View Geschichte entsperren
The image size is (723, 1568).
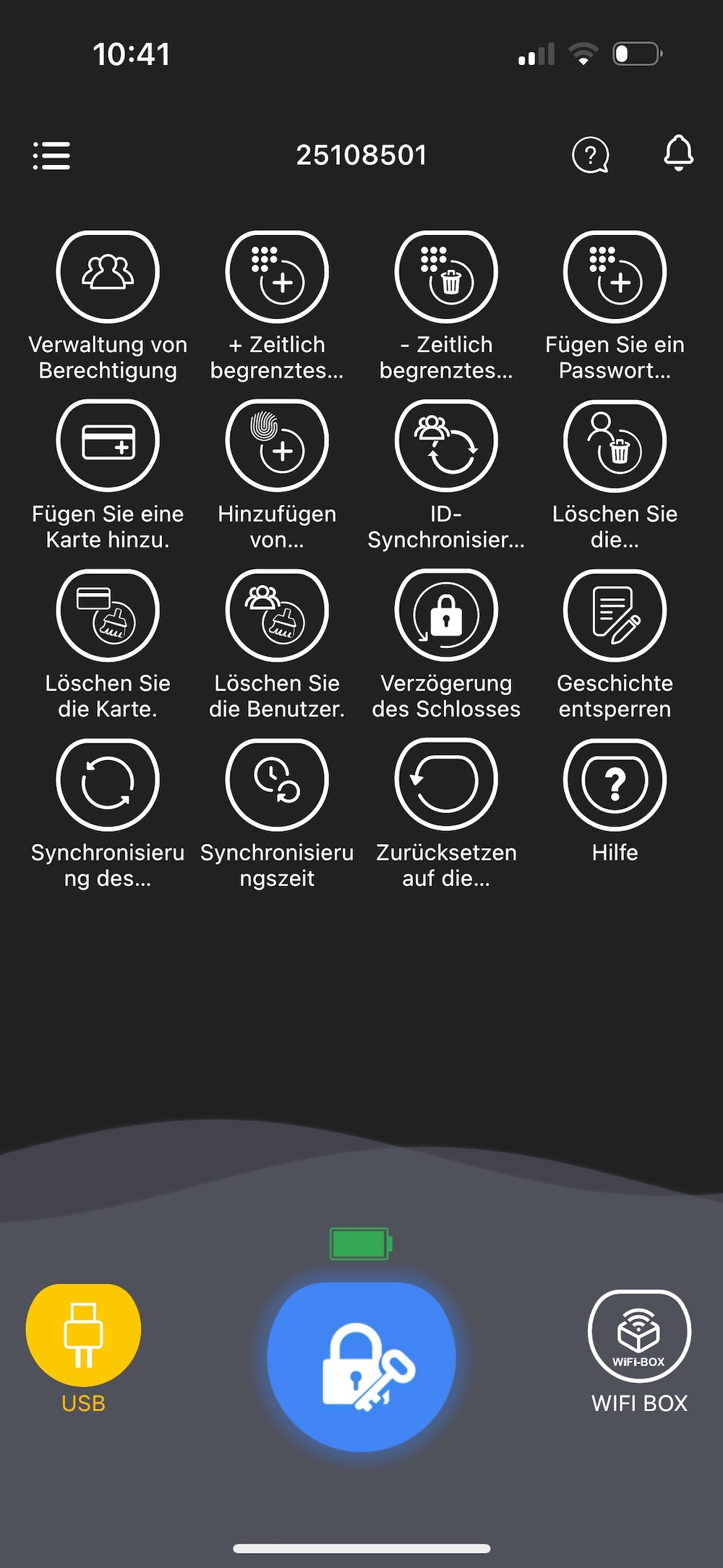click(x=615, y=615)
